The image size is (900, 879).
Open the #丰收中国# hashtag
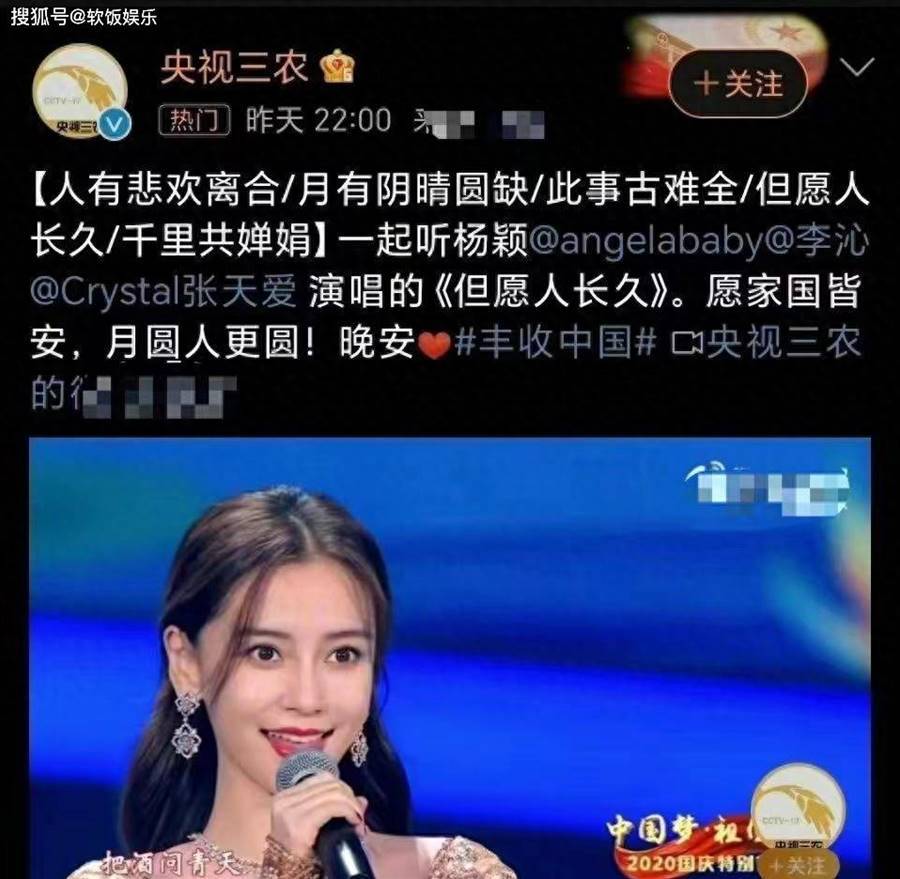click(x=557, y=344)
